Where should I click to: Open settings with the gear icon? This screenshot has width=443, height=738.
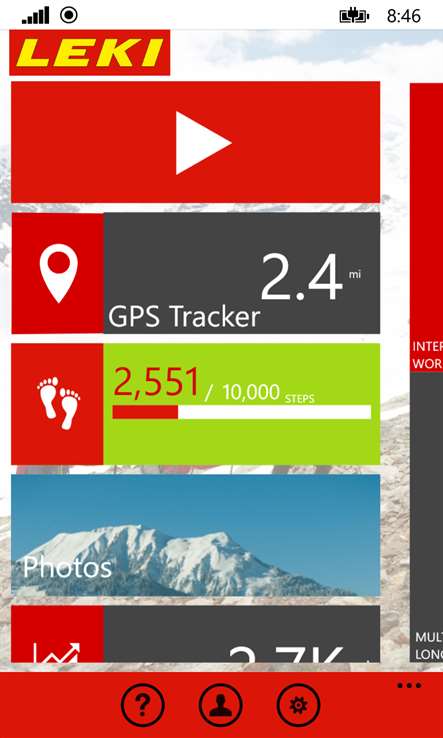pos(298,705)
